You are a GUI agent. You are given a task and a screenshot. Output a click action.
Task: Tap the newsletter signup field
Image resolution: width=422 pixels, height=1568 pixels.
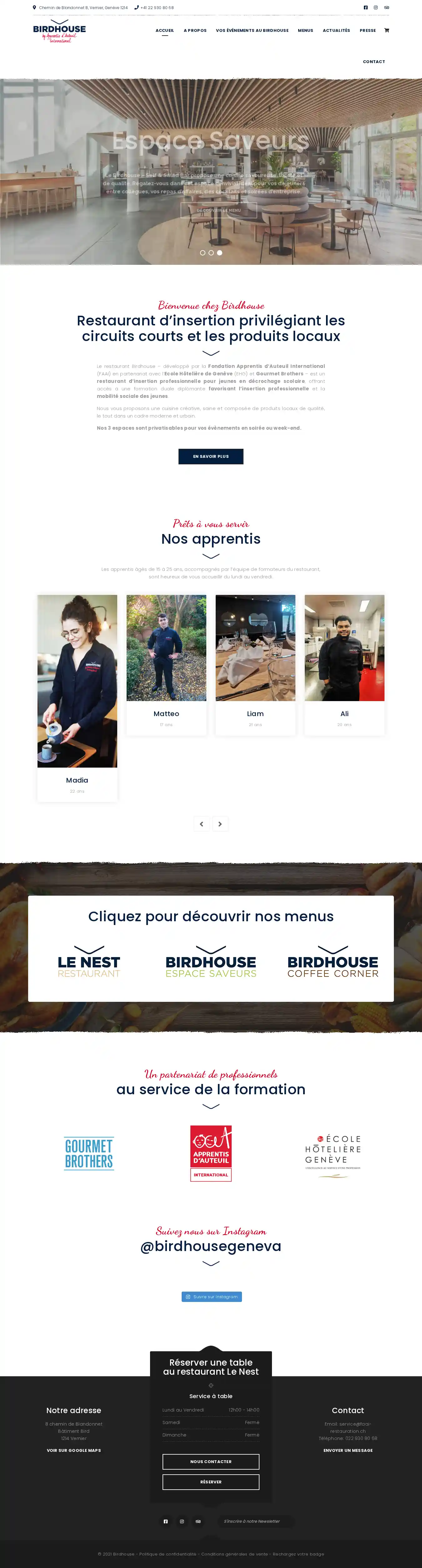256,1521
